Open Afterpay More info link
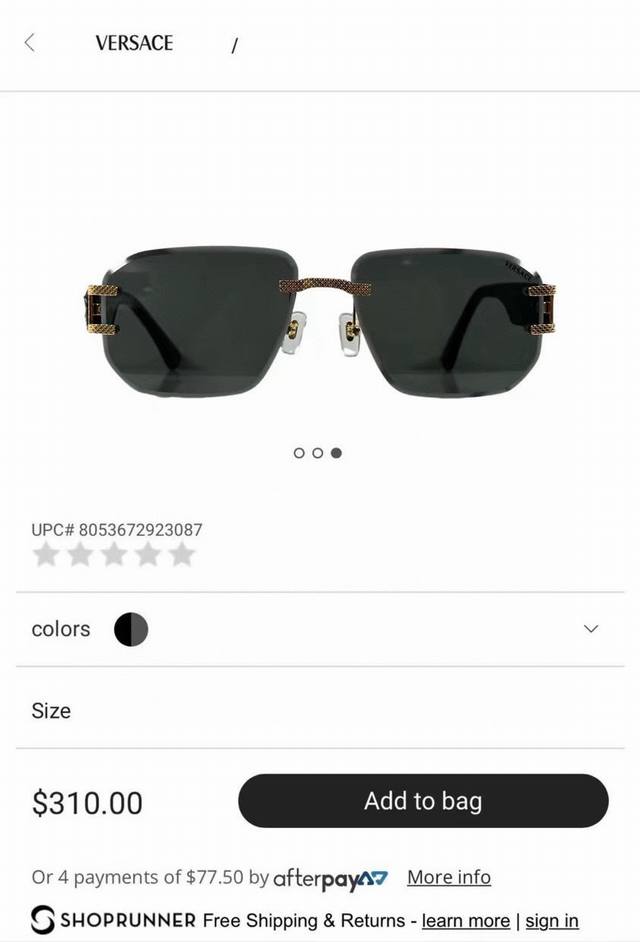 tap(448, 877)
